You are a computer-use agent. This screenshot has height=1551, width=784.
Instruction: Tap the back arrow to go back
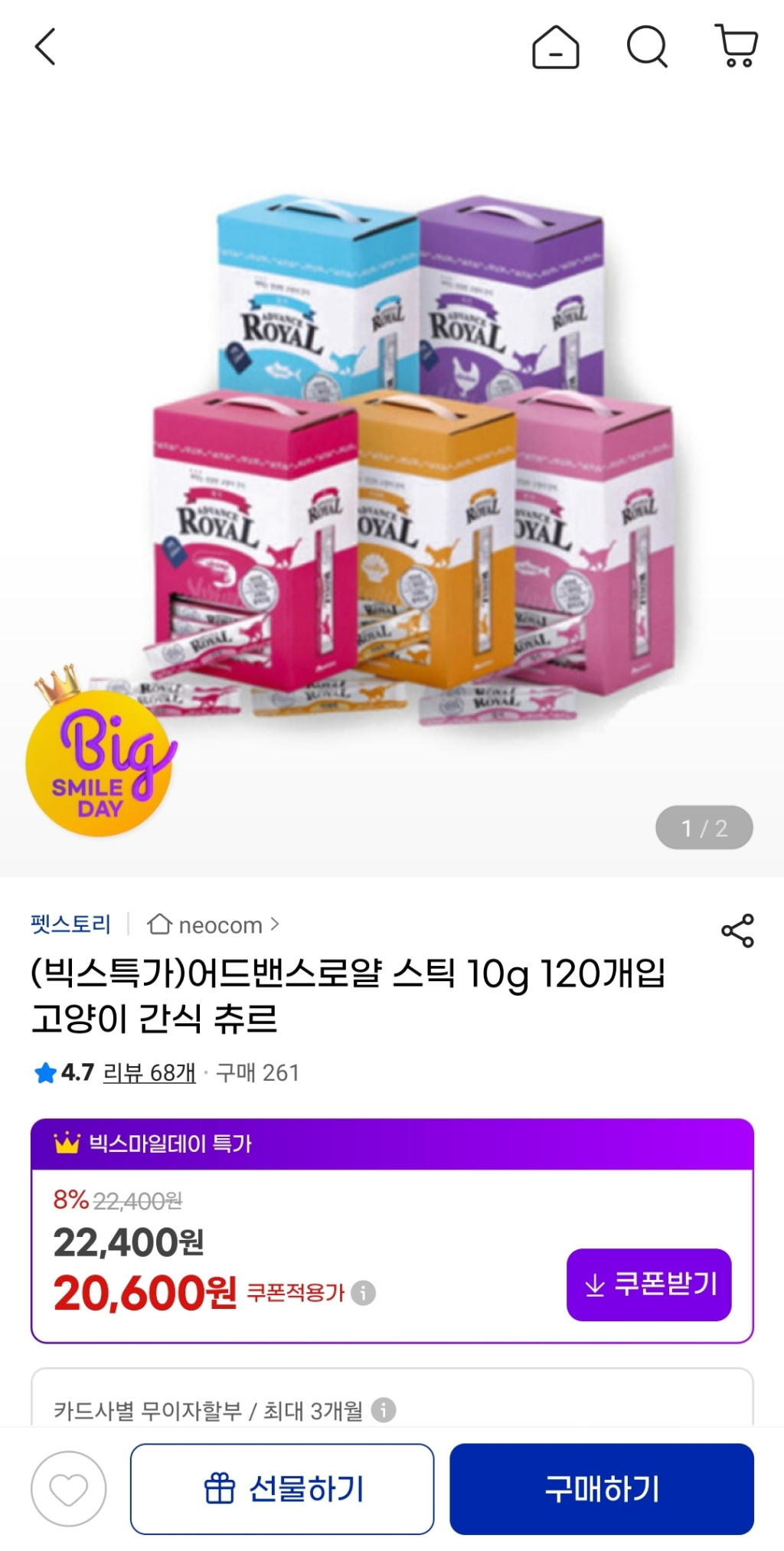tap(44, 46)
